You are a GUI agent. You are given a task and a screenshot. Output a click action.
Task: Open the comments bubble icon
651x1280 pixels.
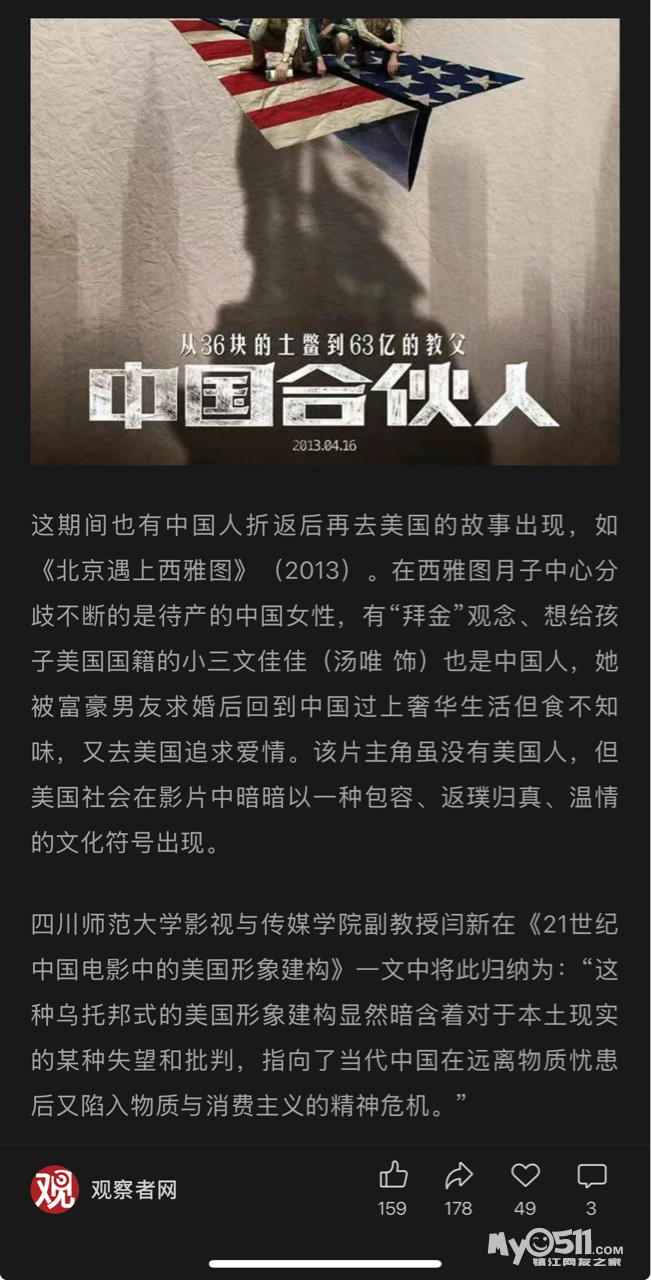[592, 1175]
